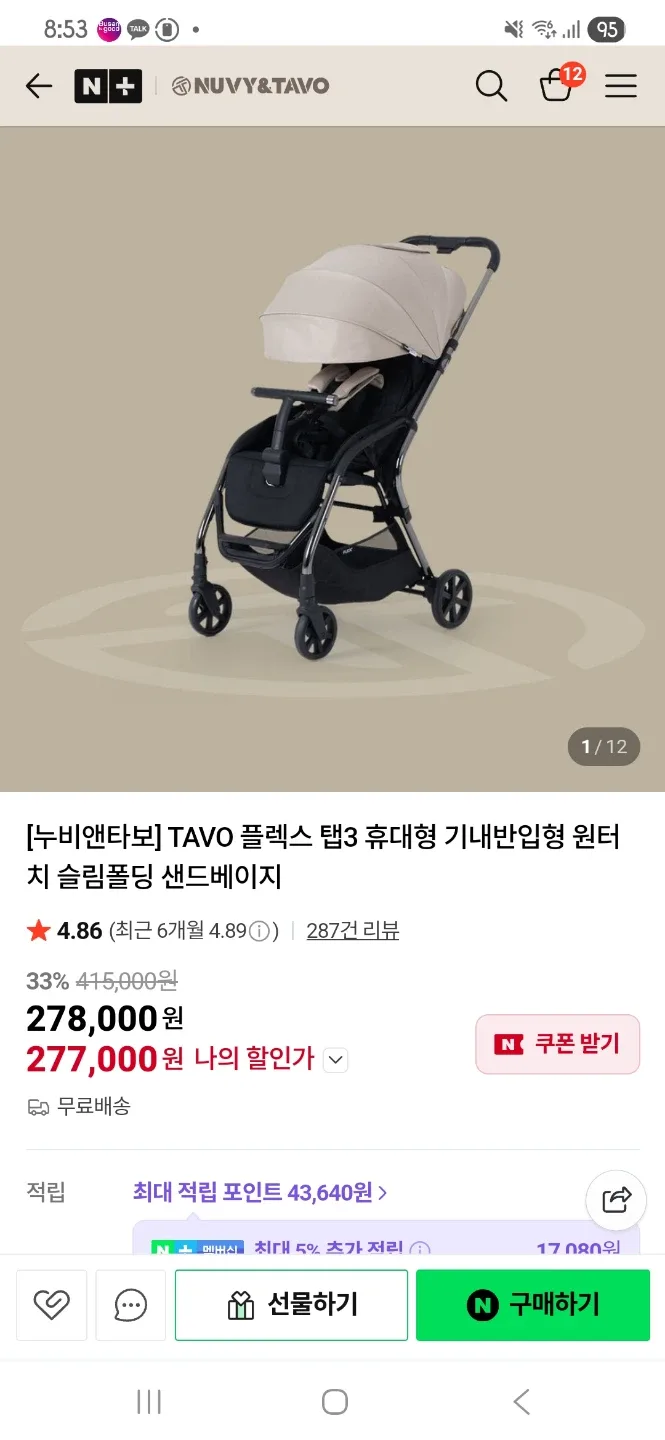Screen dimensions: 665x1440
Task: Share this product
Action: coord(616,1199)
